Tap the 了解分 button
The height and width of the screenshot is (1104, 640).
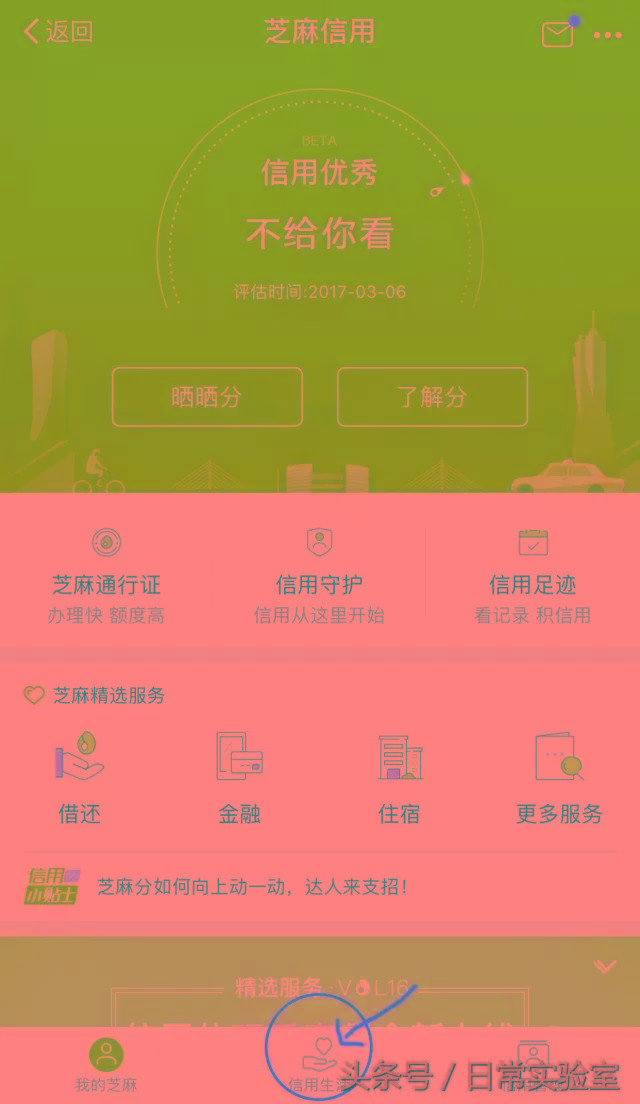tap(432, 396)
